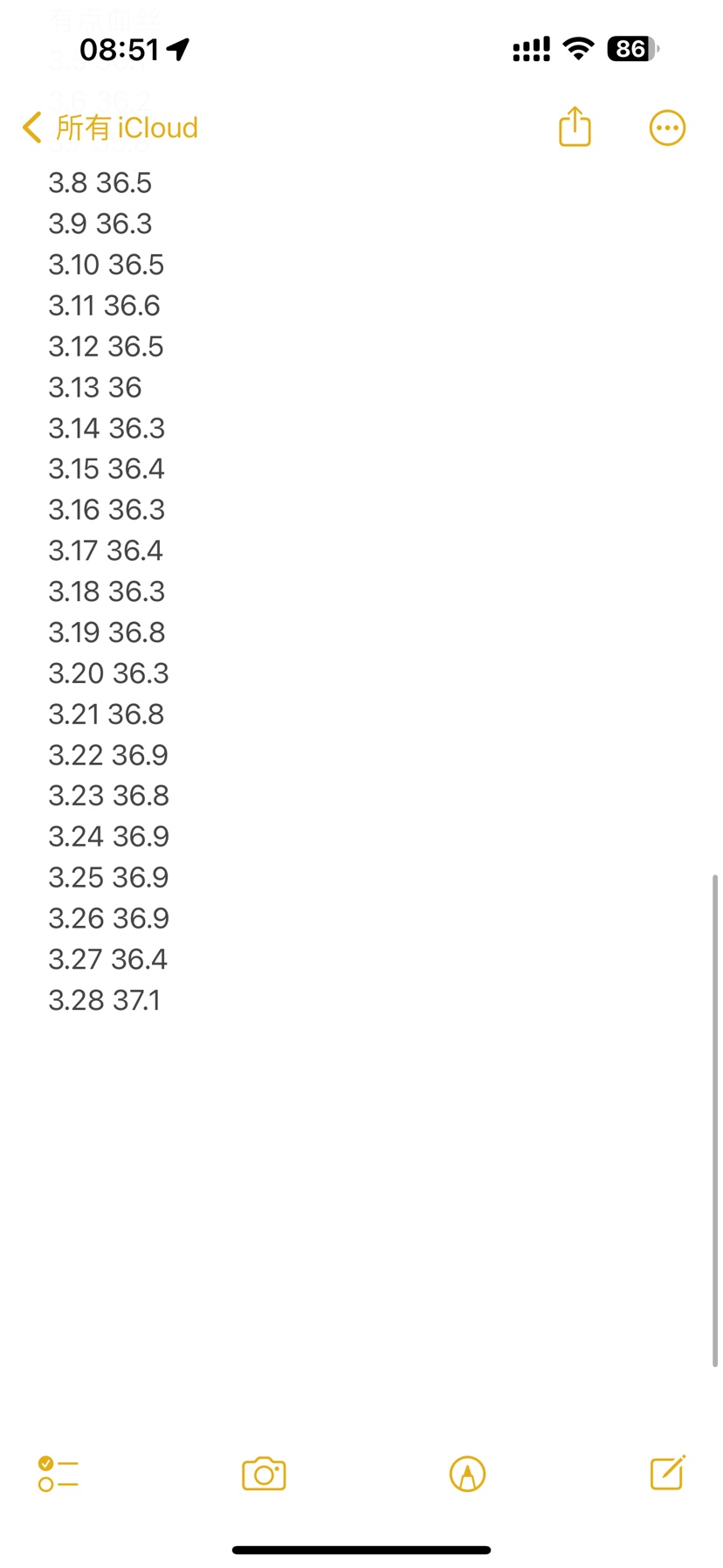The height and width of the screenshot is (1568, 723).
Task: Open the camera attachment options
Action: (264, 1474)
